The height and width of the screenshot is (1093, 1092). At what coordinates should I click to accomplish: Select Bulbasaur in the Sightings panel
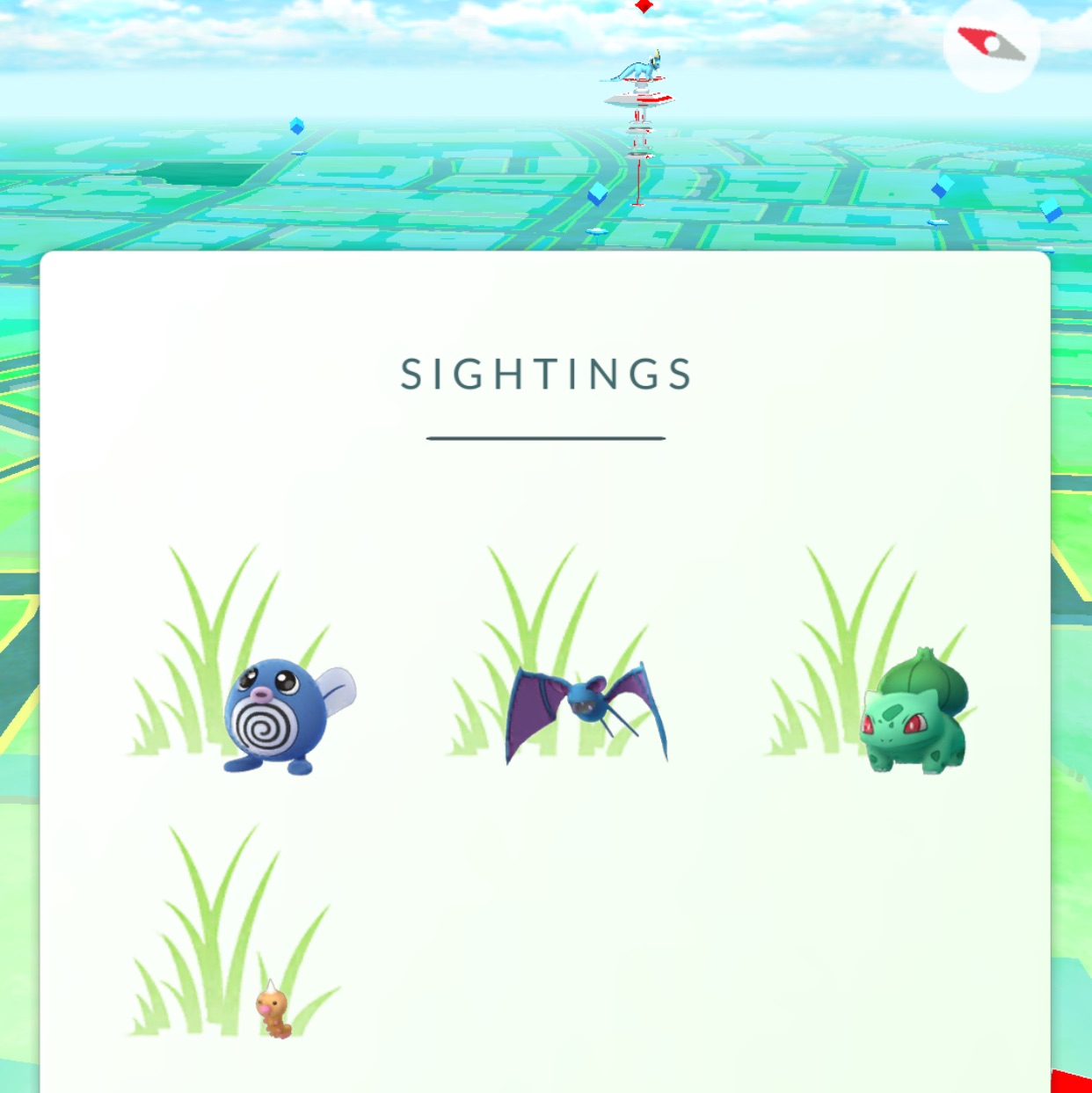tap(912, 712)
